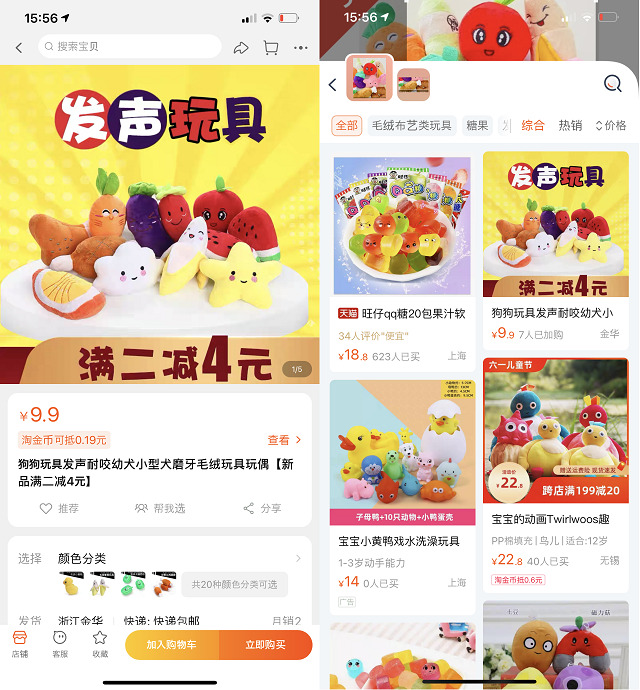
Task: Tap 查看 to view coin deduction
Action: tap(284, 440)
